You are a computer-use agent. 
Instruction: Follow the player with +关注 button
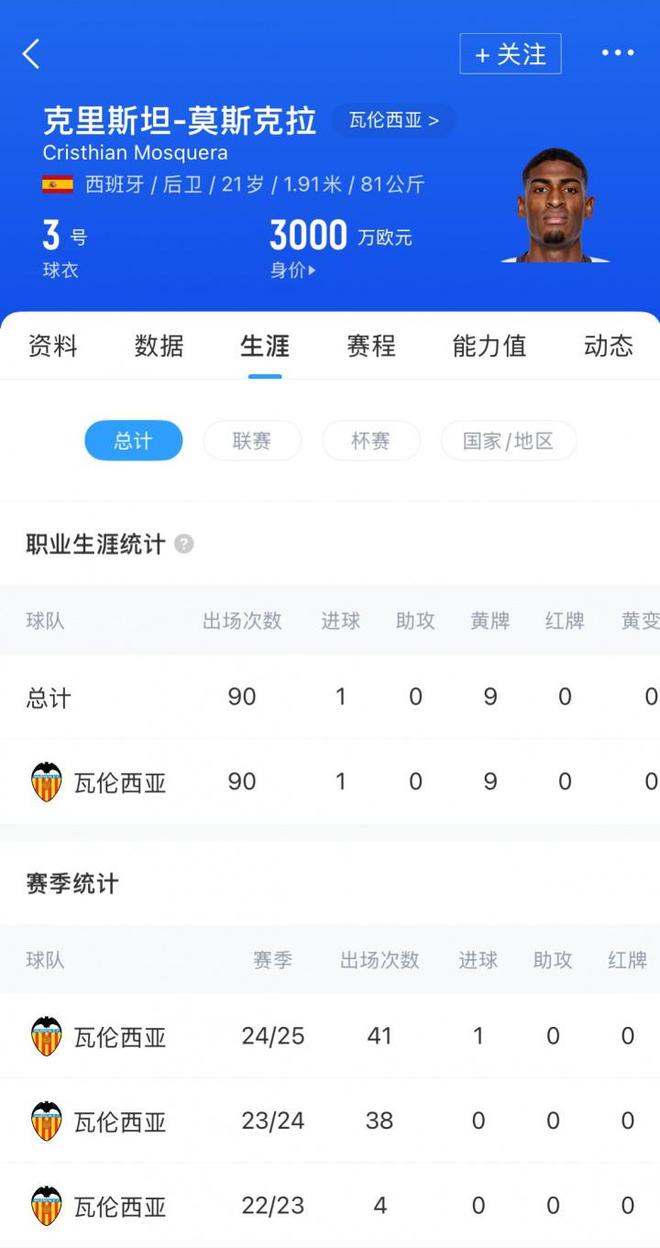tap(510, 54)
